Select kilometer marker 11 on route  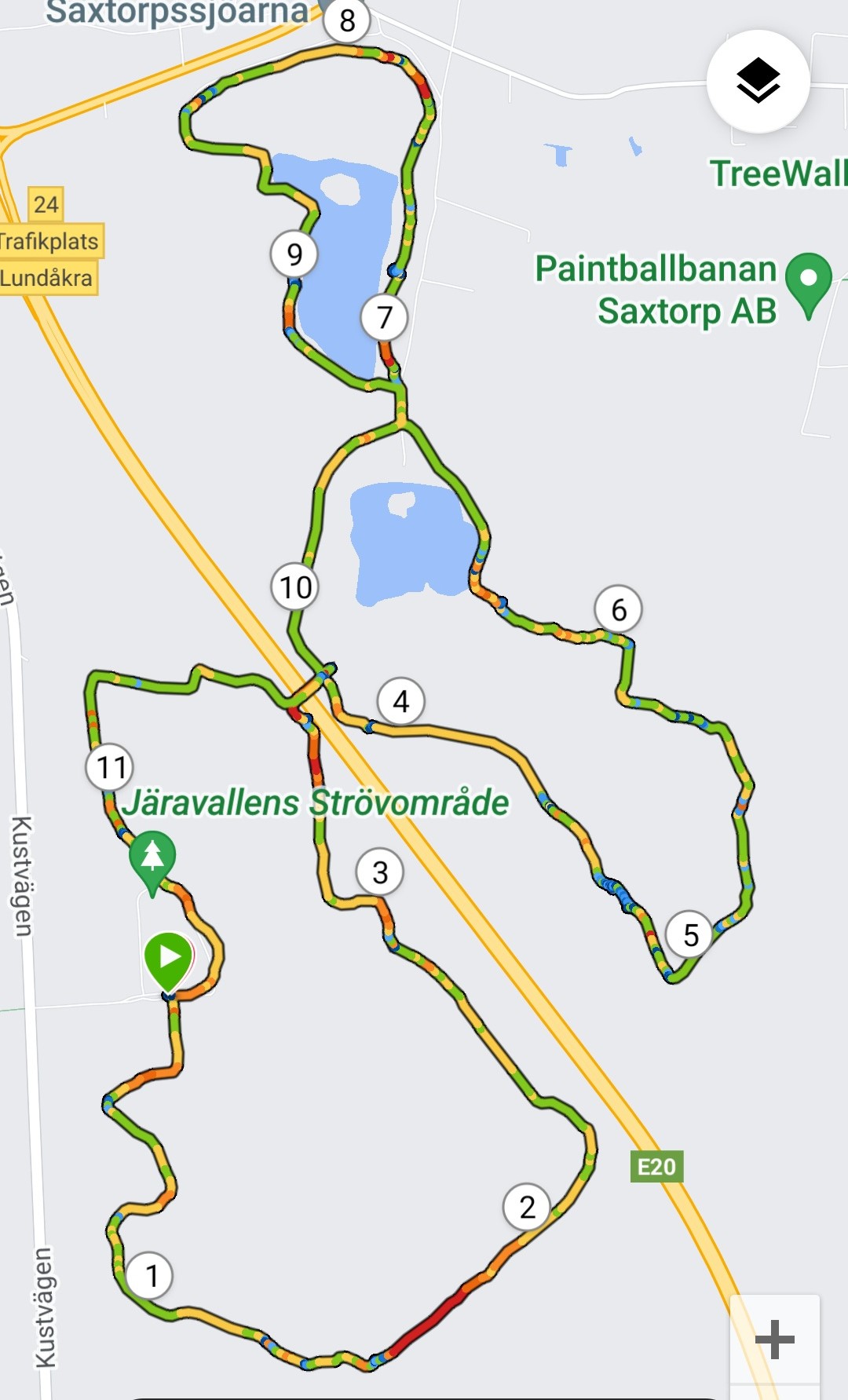tap(110, 767)
